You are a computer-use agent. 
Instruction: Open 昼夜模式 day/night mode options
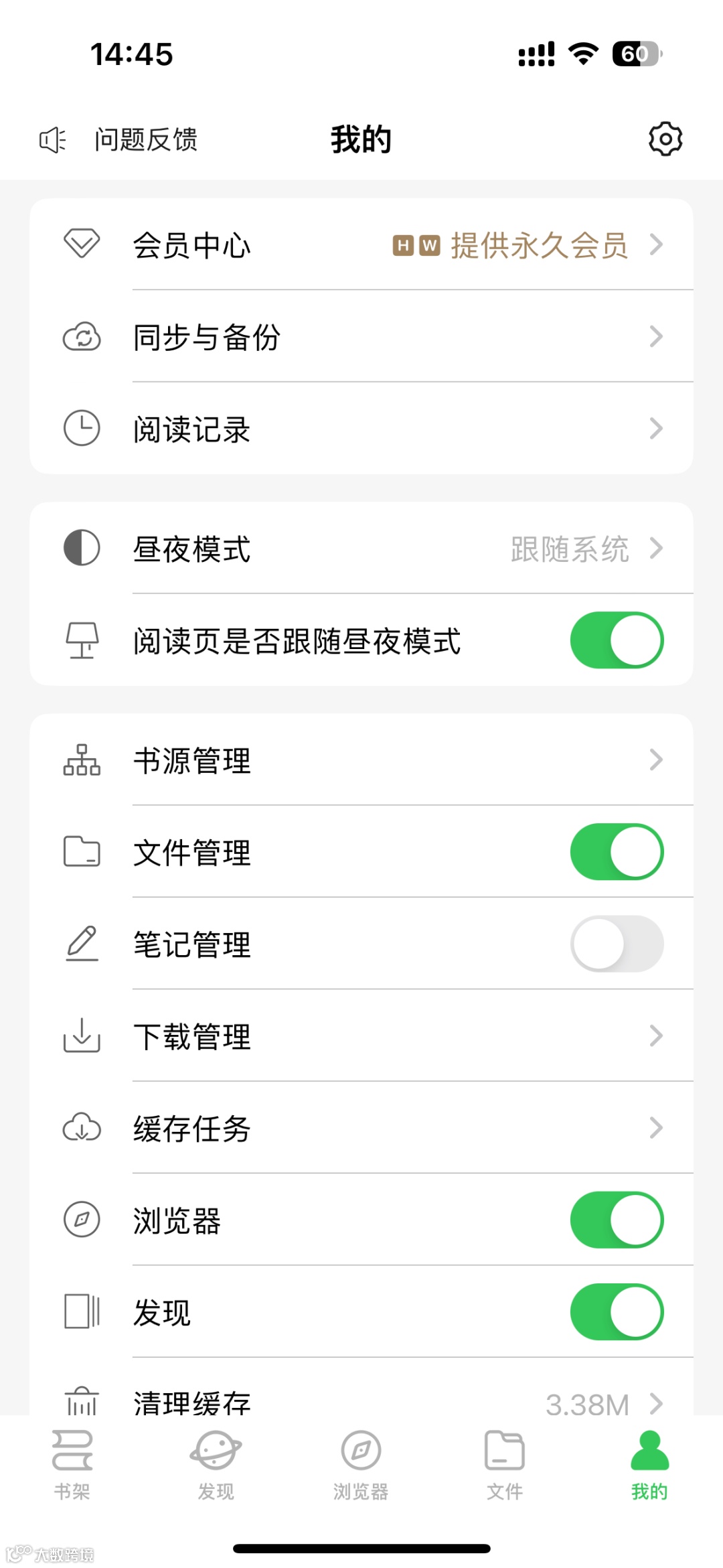point(361,549)
